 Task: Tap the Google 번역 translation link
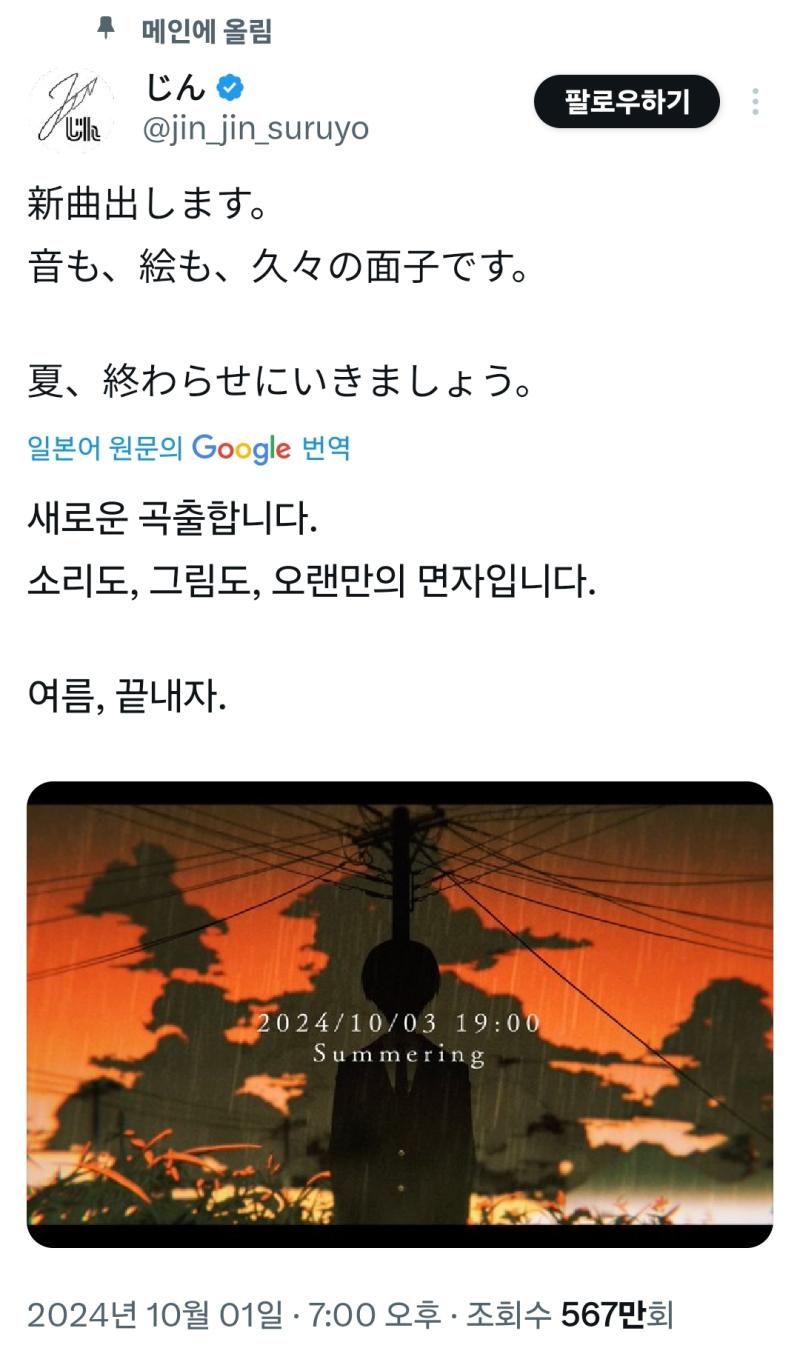click(189, 448)
